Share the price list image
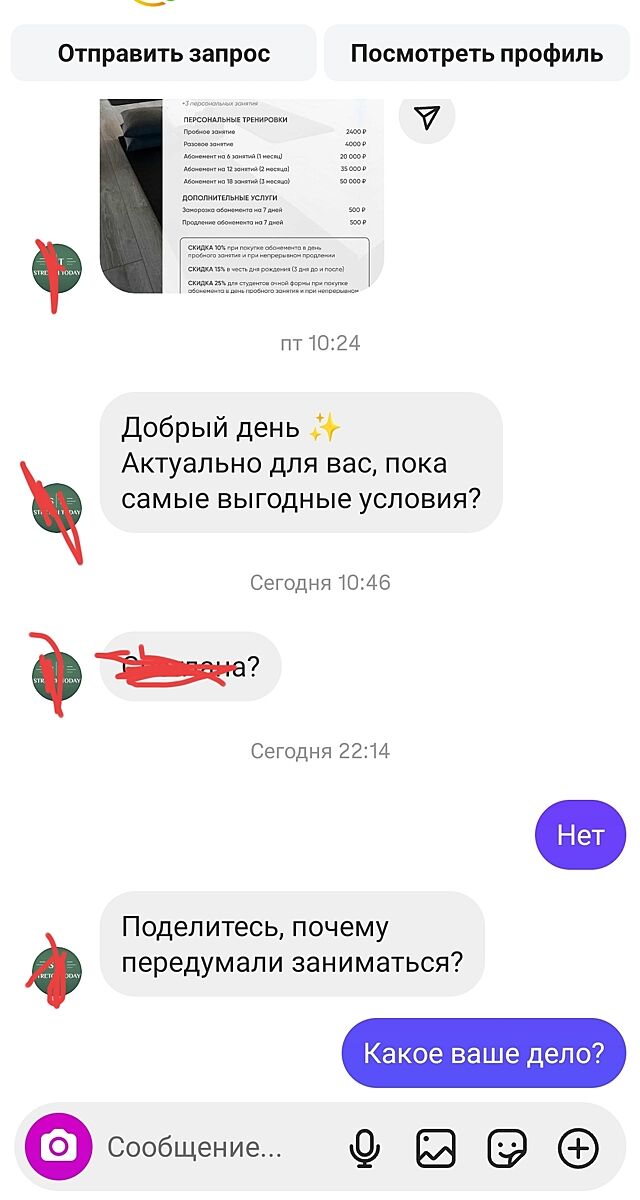640x1200 pixels. point(428,119)
